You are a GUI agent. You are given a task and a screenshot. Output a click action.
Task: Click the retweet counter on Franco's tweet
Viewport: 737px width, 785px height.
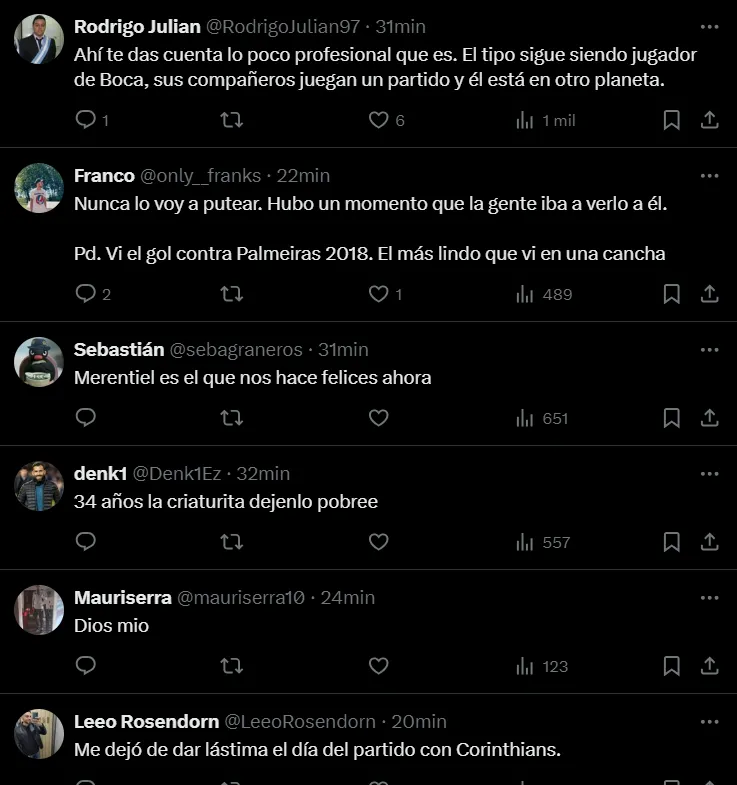(231, 294)
